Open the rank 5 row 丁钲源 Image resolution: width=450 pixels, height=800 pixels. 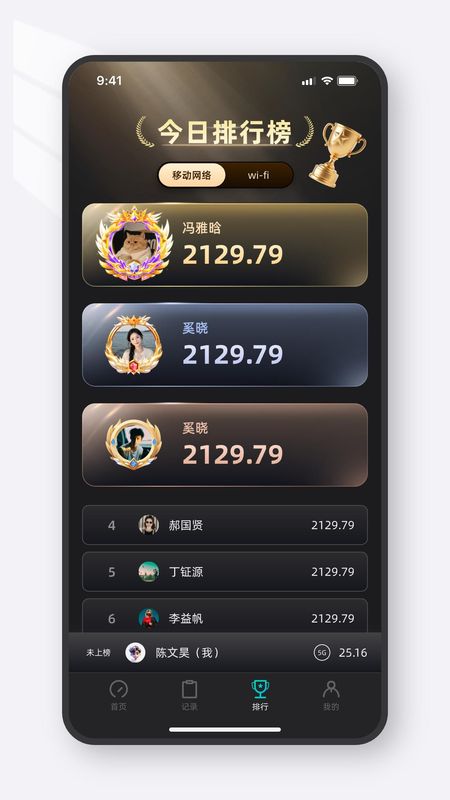tap(225, 571)
